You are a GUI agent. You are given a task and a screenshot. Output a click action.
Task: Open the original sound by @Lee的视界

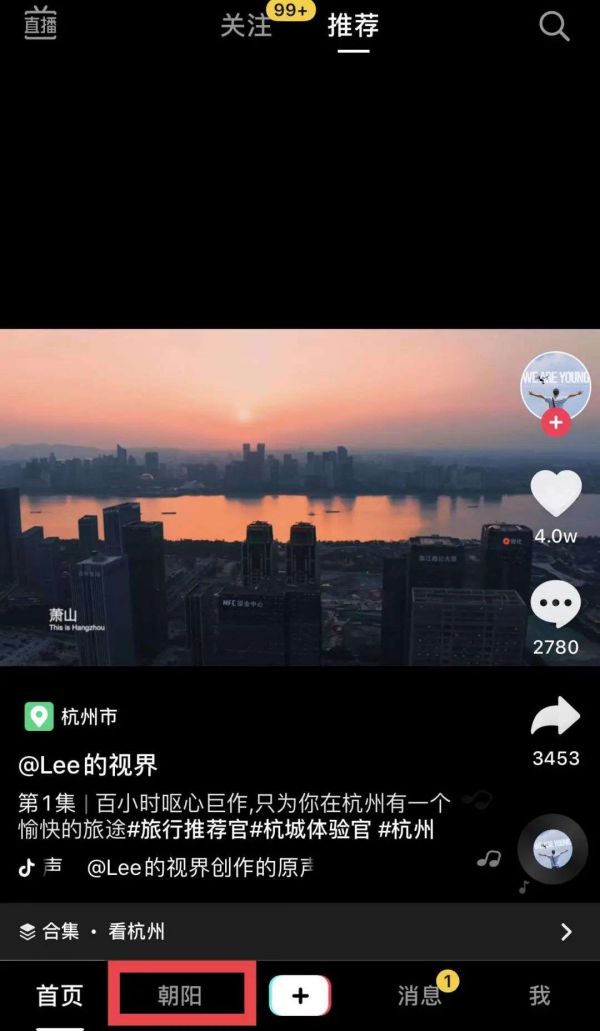coord(200,867)
